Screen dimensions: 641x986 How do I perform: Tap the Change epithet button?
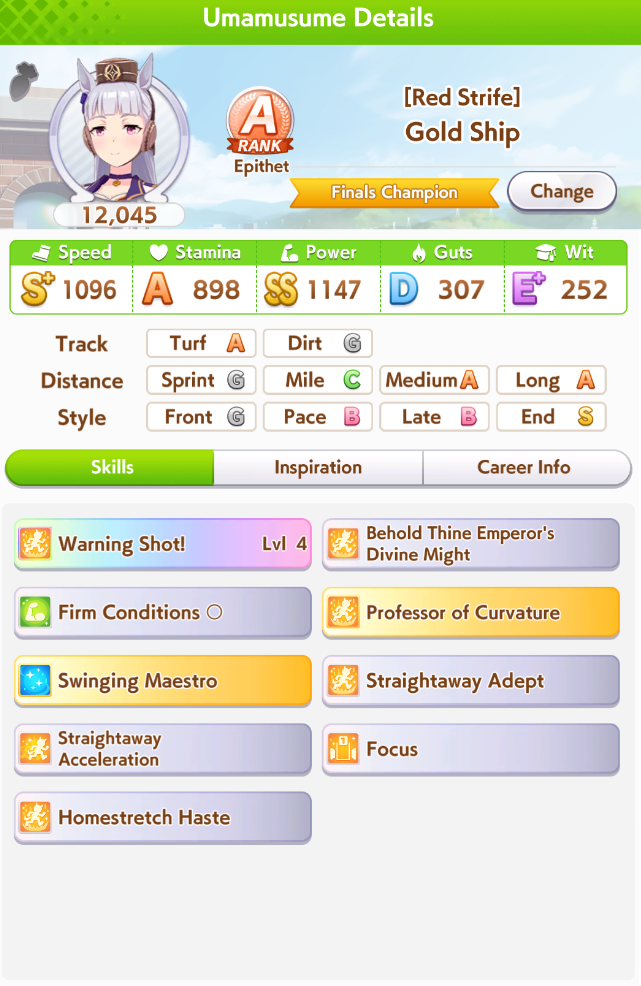562,191
